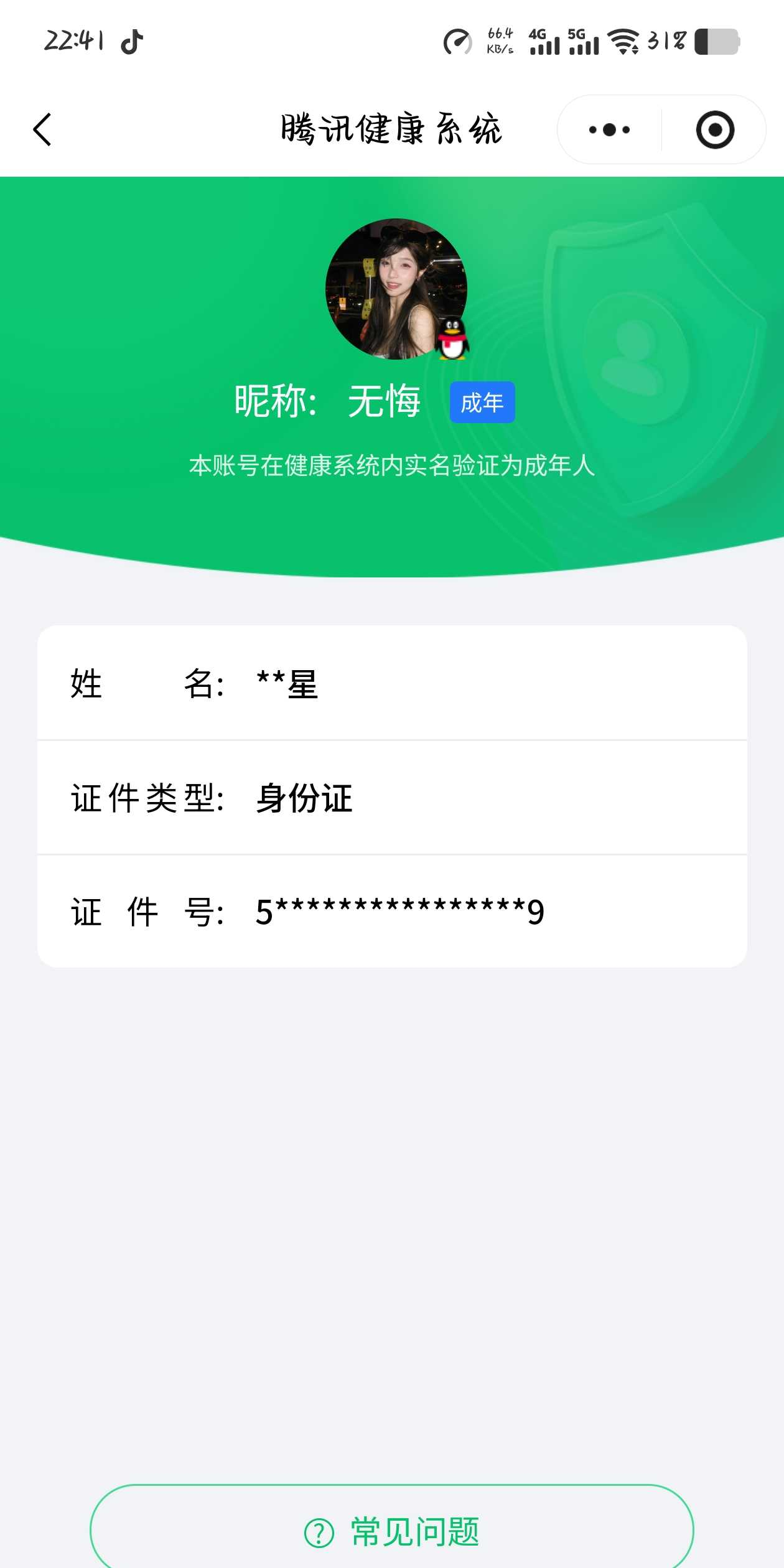Tap the mute mode icon near data speed
The width and height of the screenshot is (784, 1568).
coord(459,41)
